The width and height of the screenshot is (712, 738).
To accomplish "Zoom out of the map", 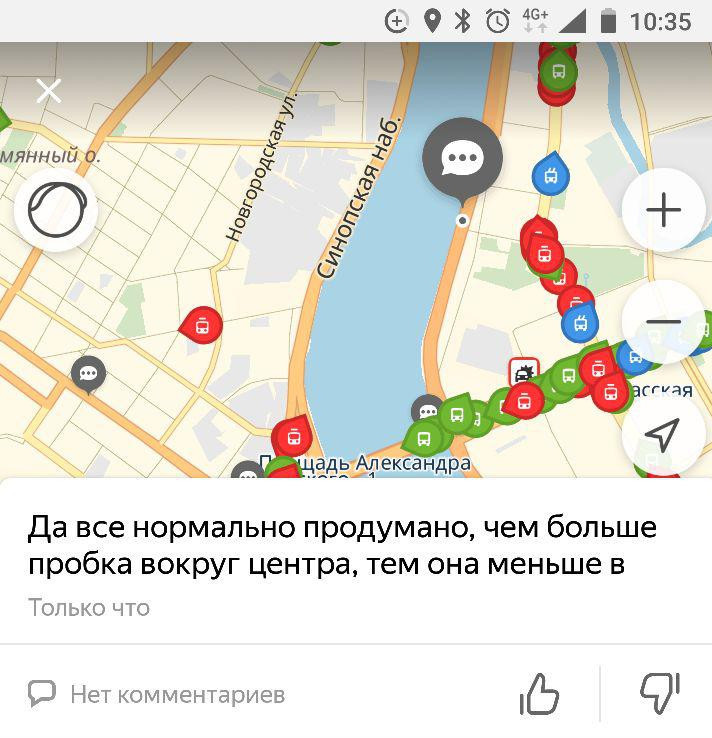I will pos(663,322).
